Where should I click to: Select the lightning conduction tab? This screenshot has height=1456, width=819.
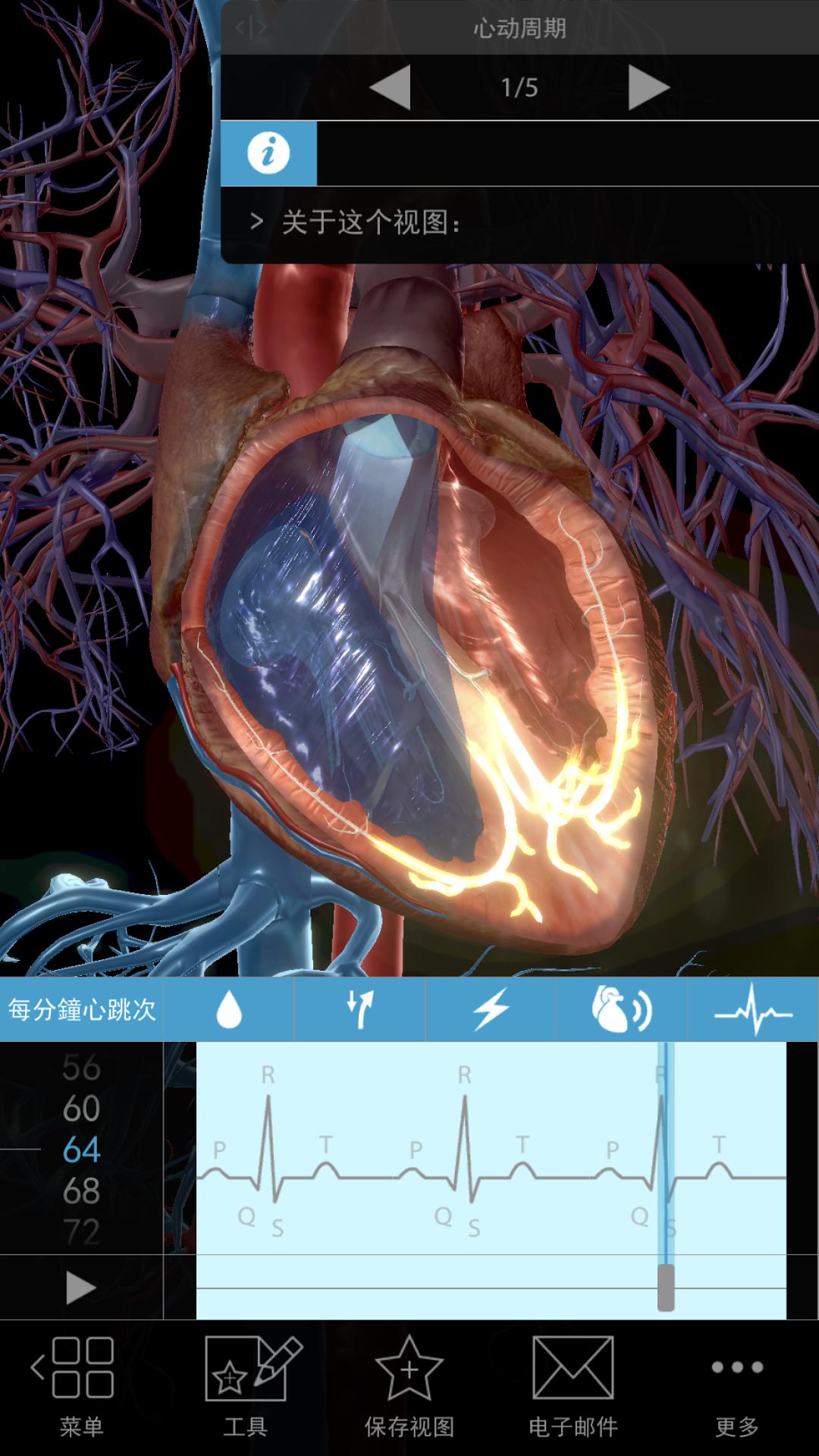(491, 1009)
